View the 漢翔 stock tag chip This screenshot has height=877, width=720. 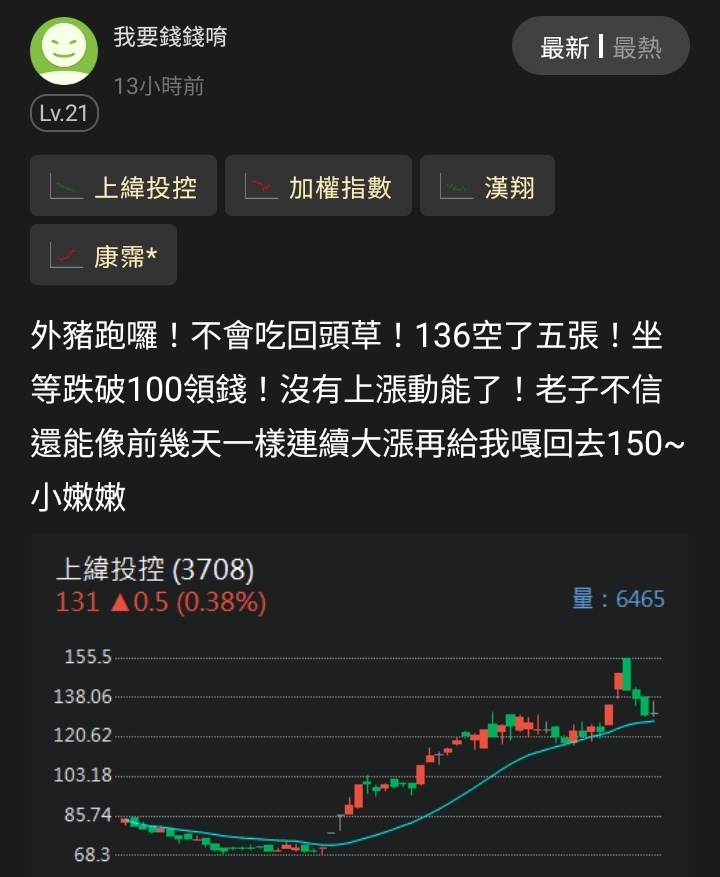[487, 187]
